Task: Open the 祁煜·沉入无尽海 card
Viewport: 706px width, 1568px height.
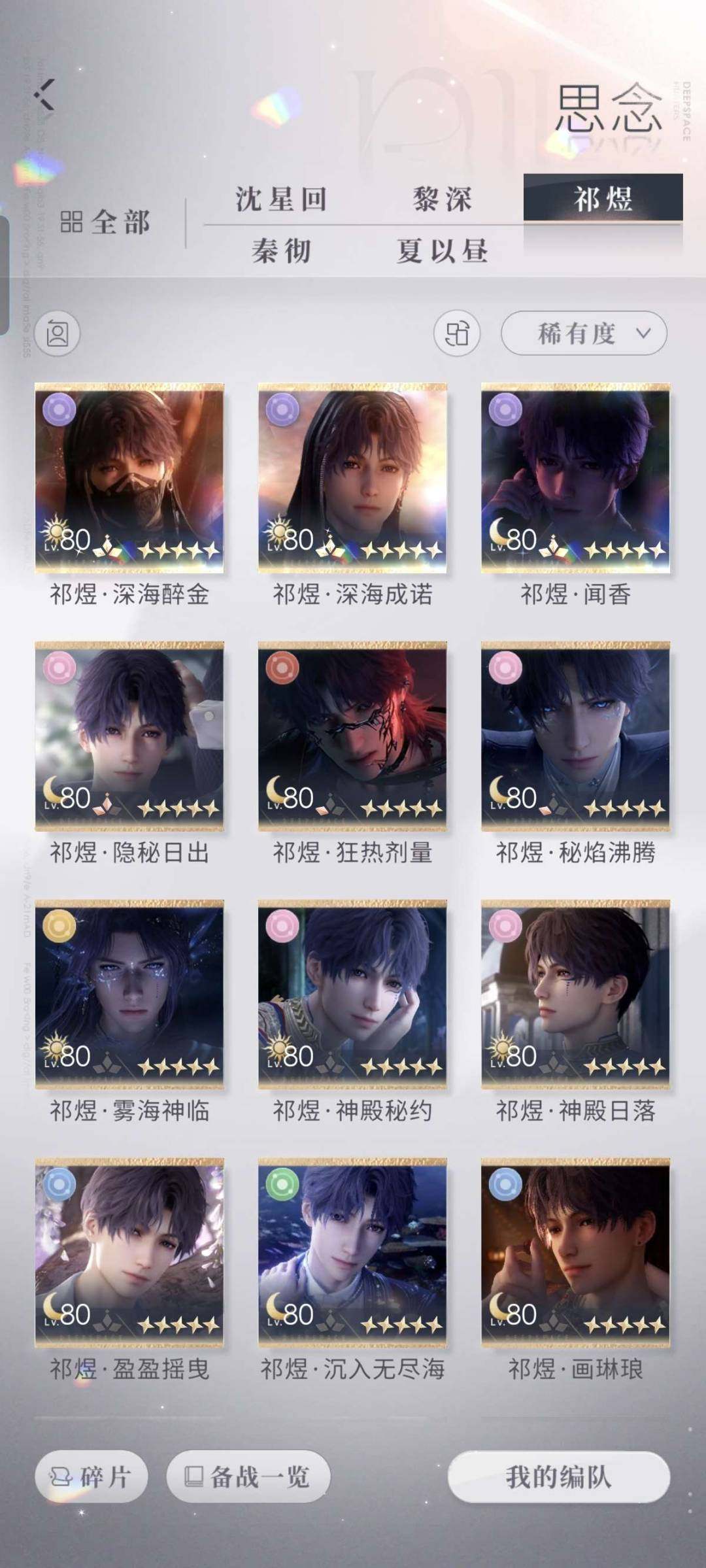Action: click(x=352, y=1253)
